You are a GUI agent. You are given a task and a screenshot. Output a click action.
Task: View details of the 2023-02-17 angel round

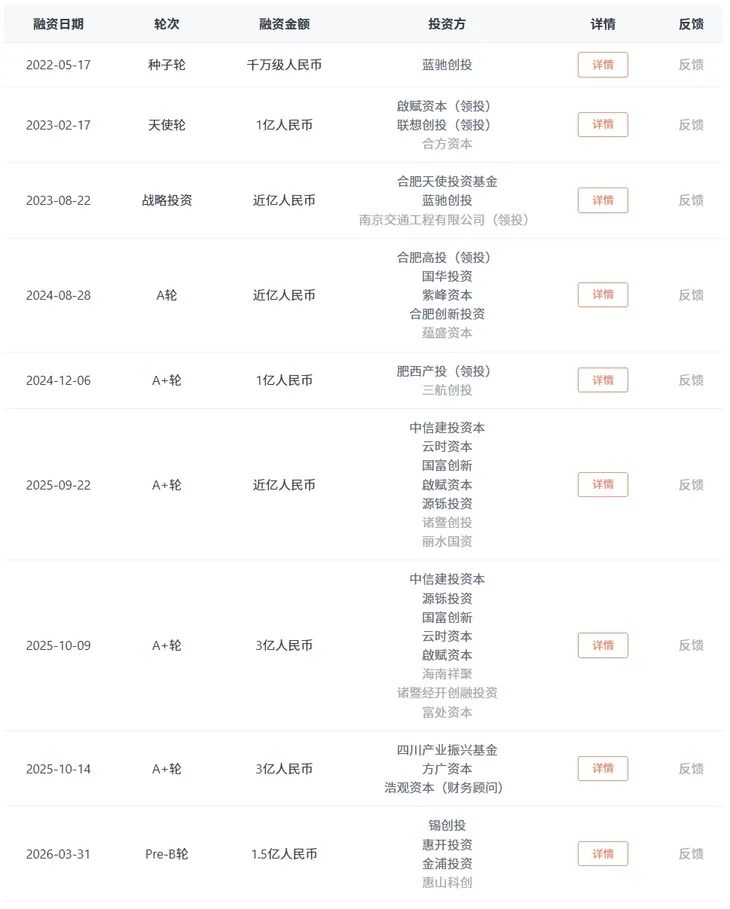click(603, 125)
